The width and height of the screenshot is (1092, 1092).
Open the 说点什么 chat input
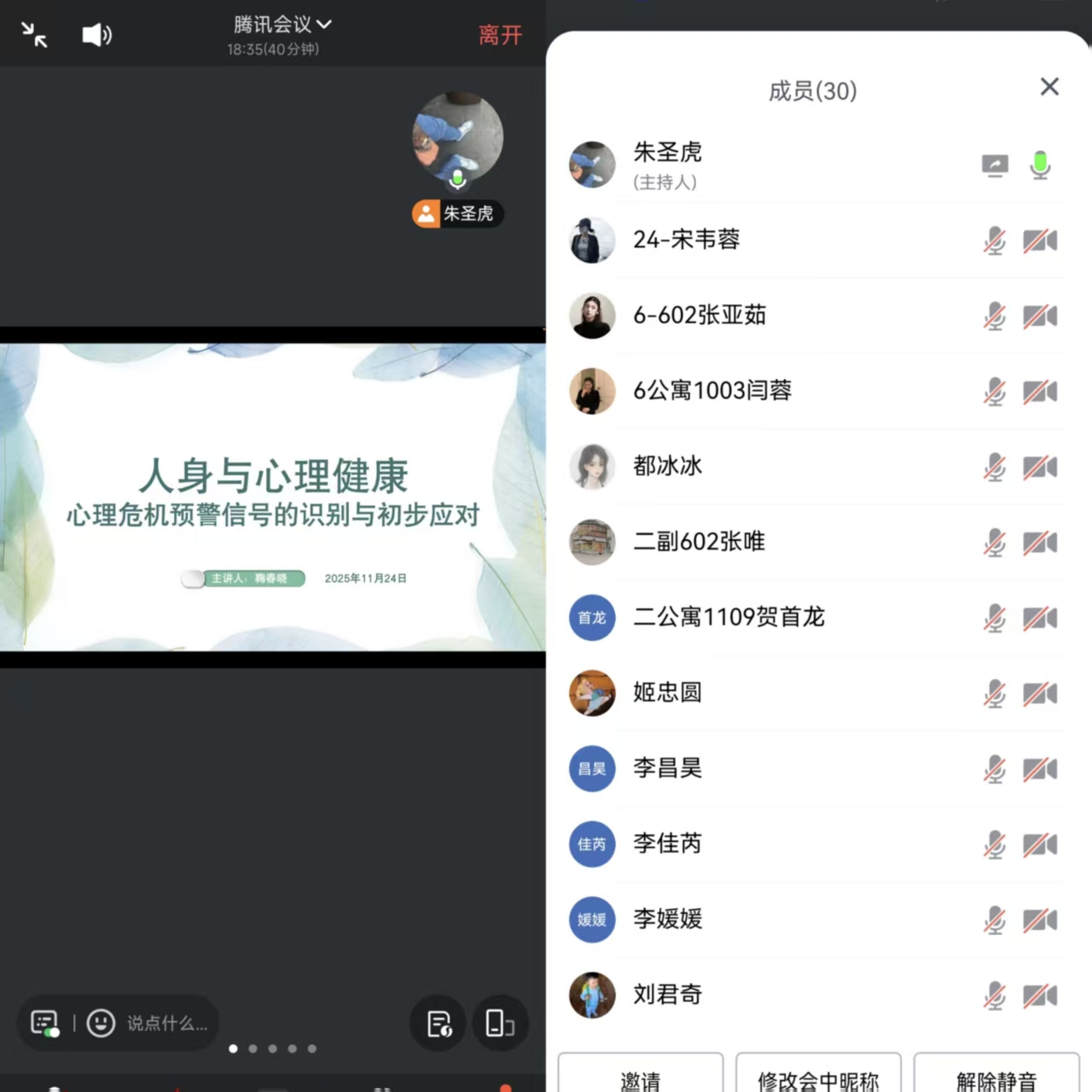(x=167, y=1023)
